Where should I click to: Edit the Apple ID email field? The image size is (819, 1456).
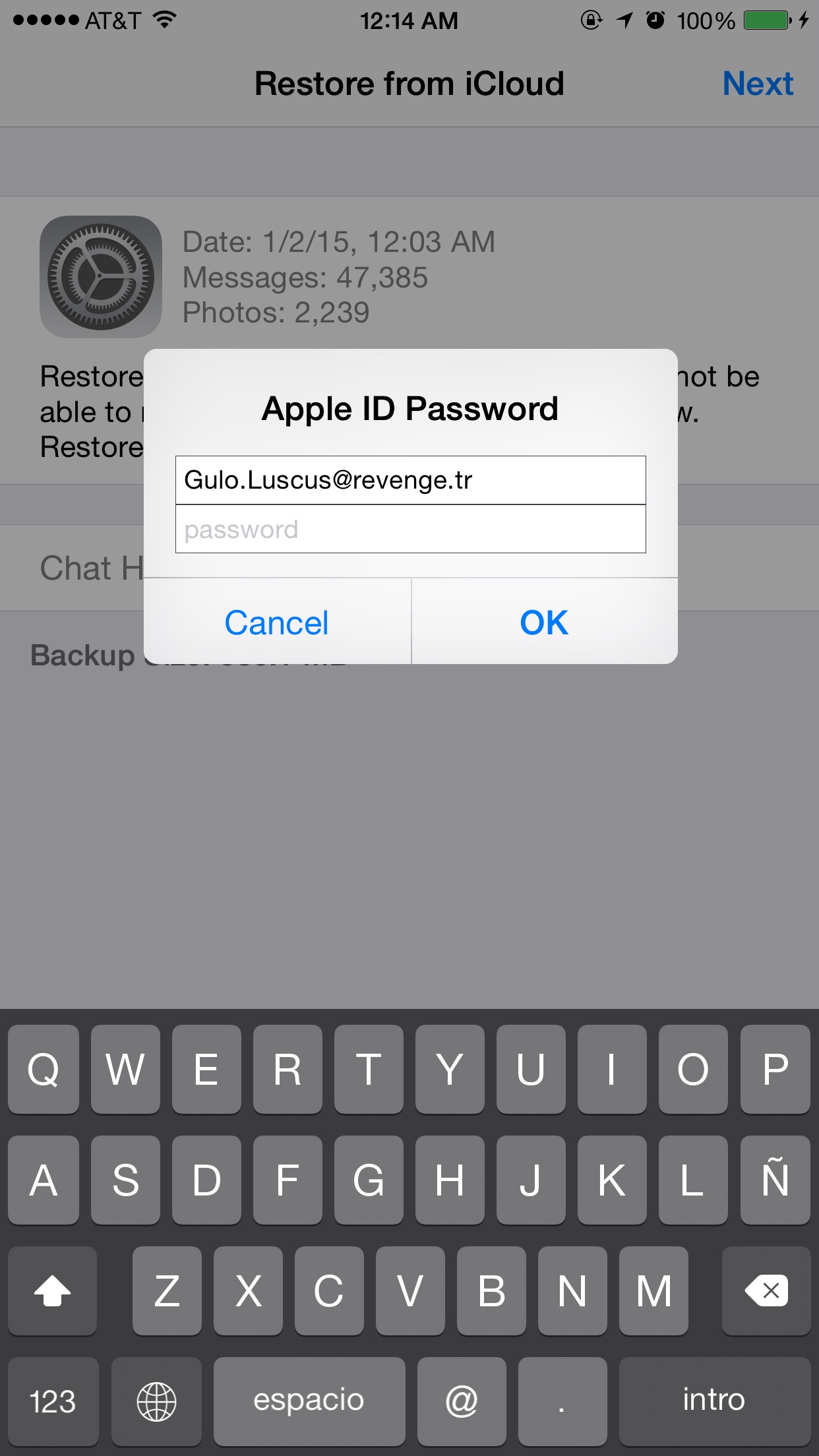point(410,480)
